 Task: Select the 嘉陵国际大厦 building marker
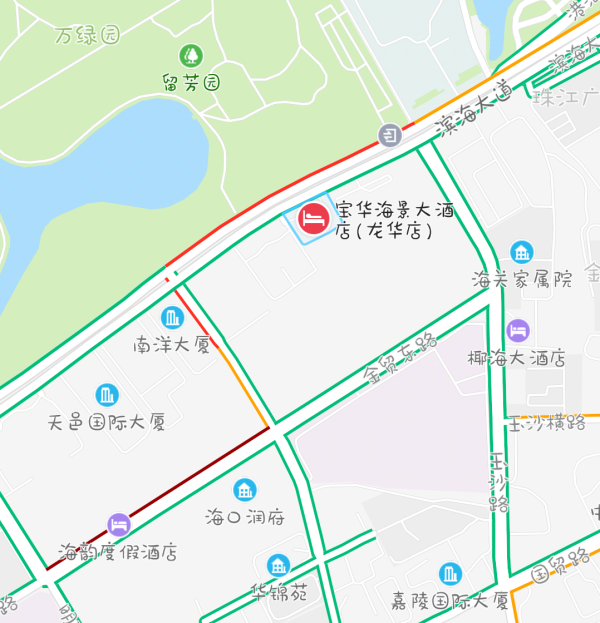tap(450, 574)
